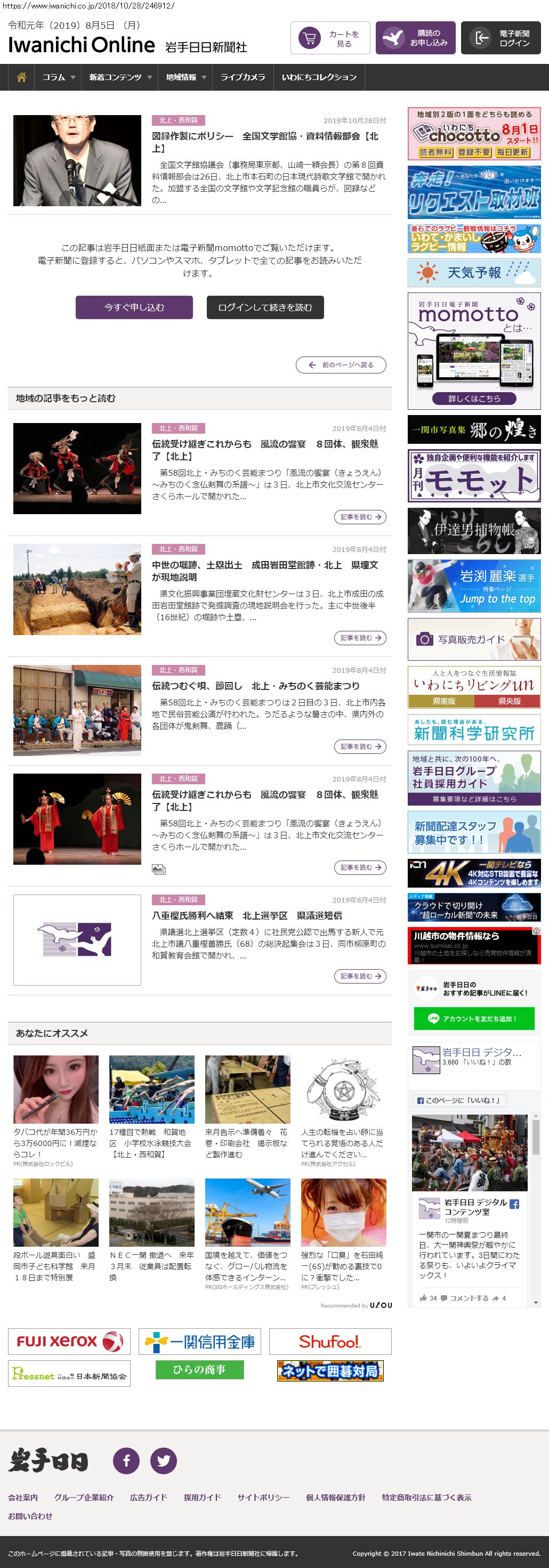The image size is (549, 1568).
Task: Open 購読のお申し込み subscription button
Action: tap(415, 38)
